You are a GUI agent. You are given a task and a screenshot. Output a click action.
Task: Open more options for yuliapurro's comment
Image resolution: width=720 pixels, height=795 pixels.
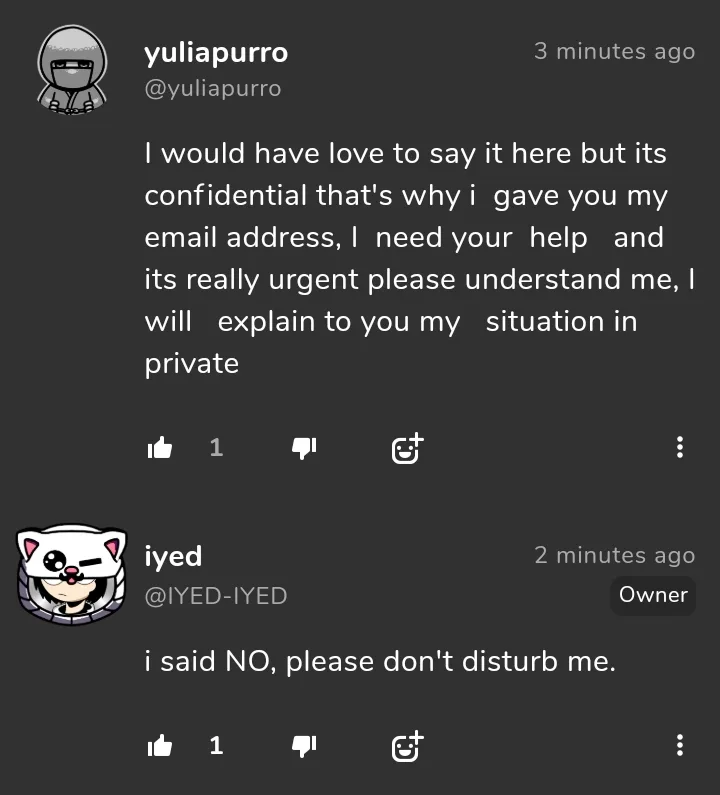680,448
